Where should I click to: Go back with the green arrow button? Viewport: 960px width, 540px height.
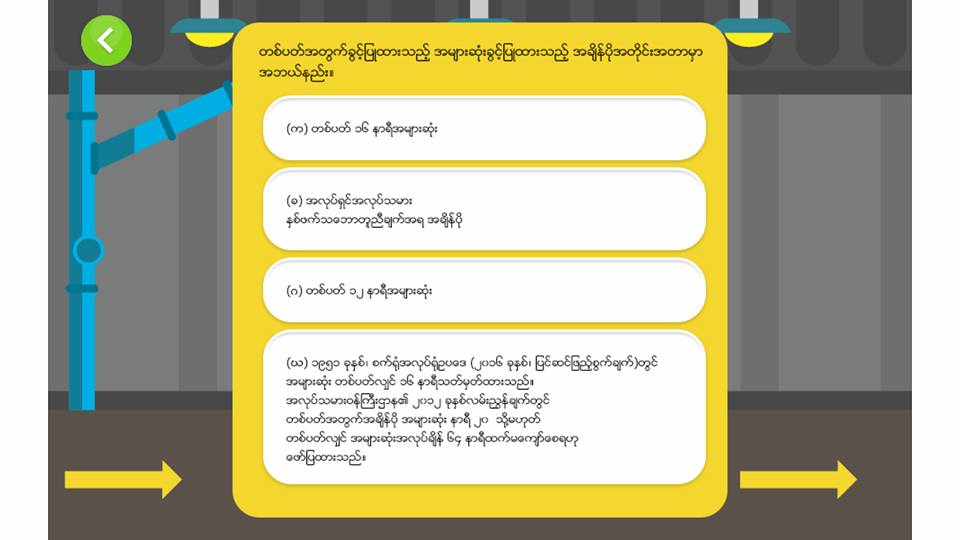(106, 40)
